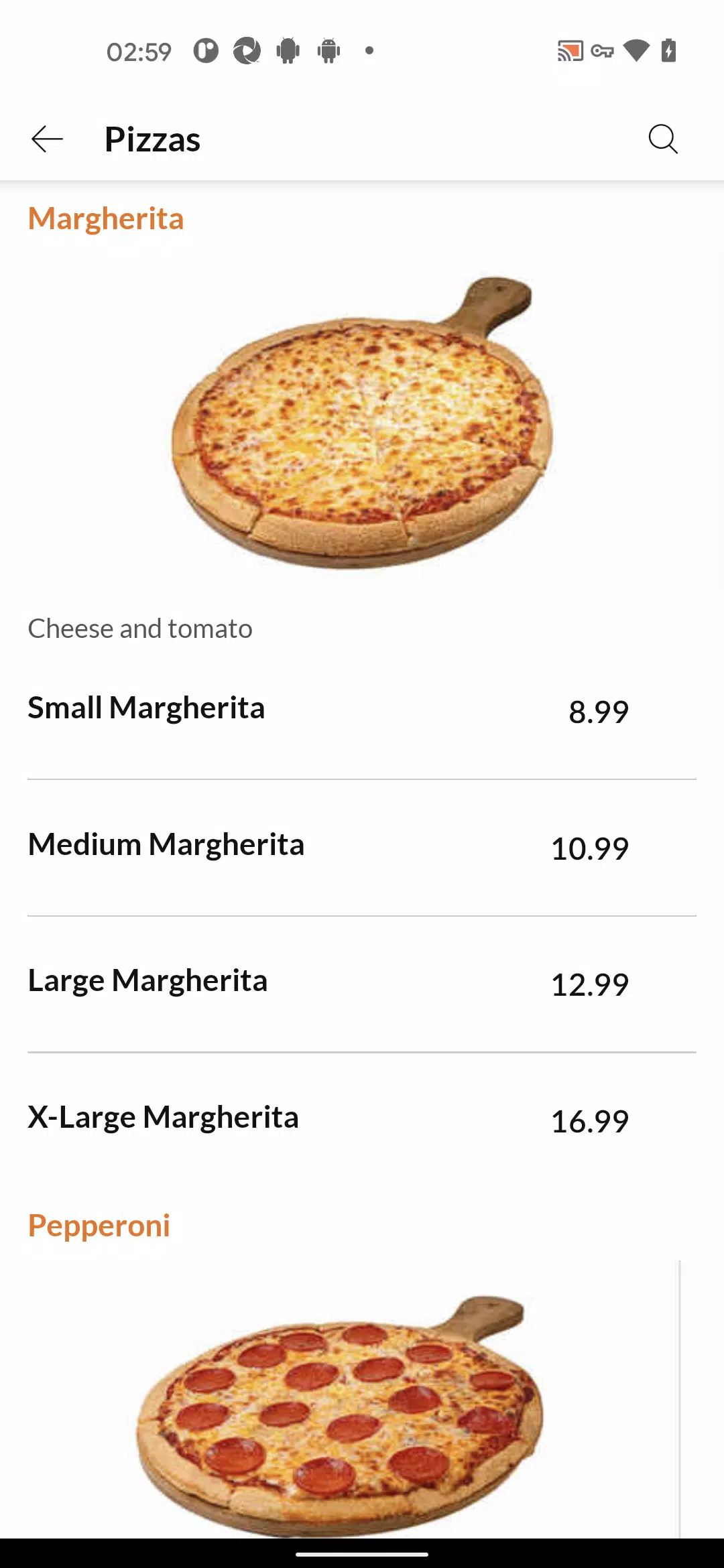Choose the Medium Margherita item
This screenshot has width=724, height=1568.
click(x=362, y=848)
